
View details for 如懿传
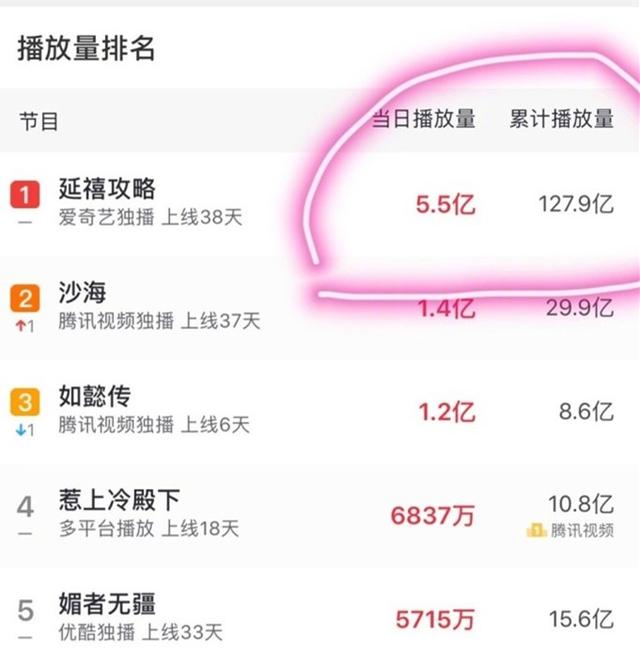point(94,399)
